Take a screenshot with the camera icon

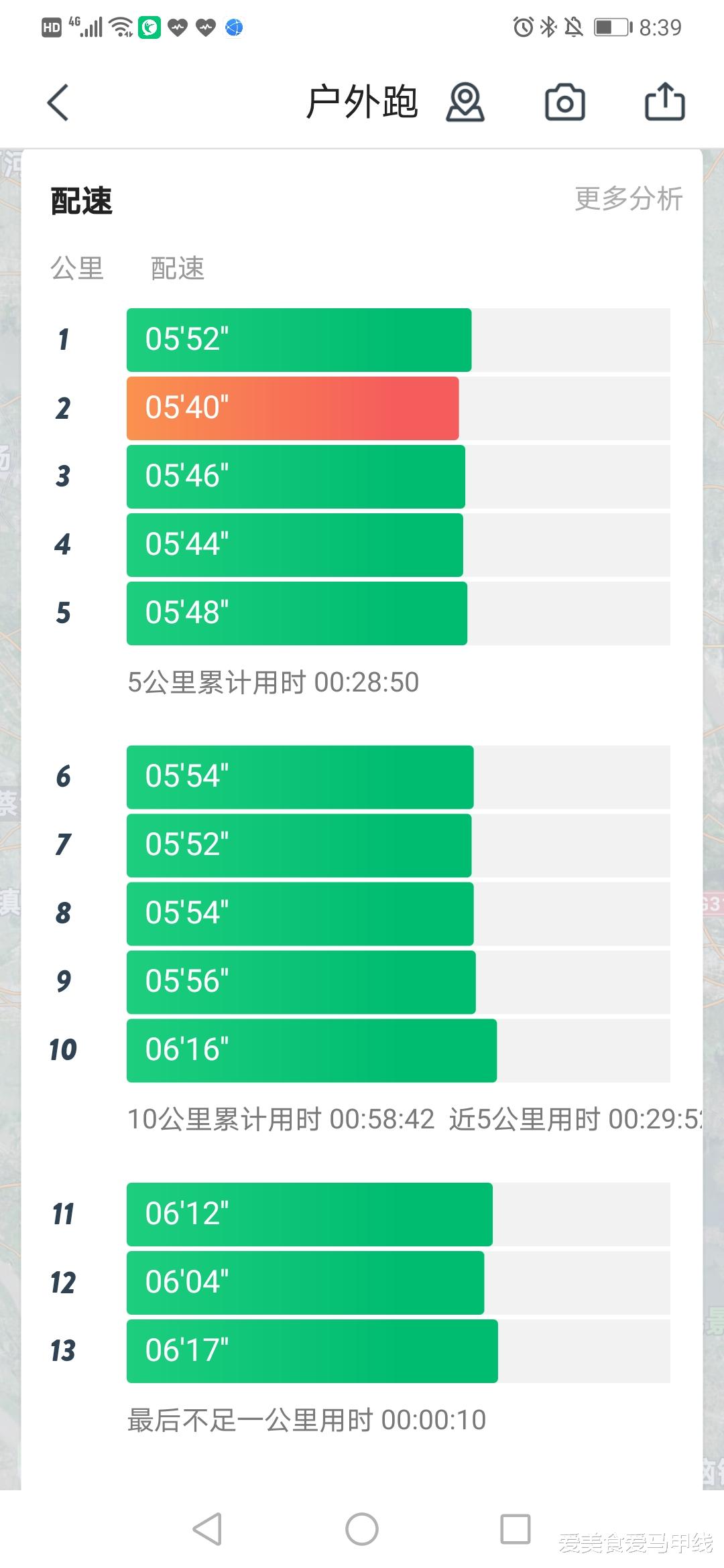pos(564,102)
